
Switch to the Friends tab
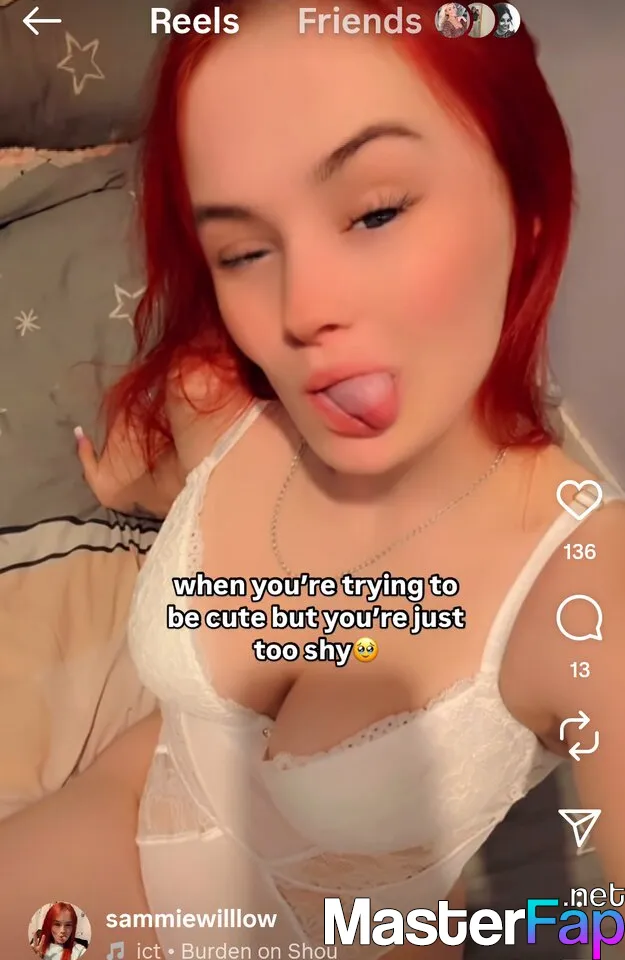360,21
